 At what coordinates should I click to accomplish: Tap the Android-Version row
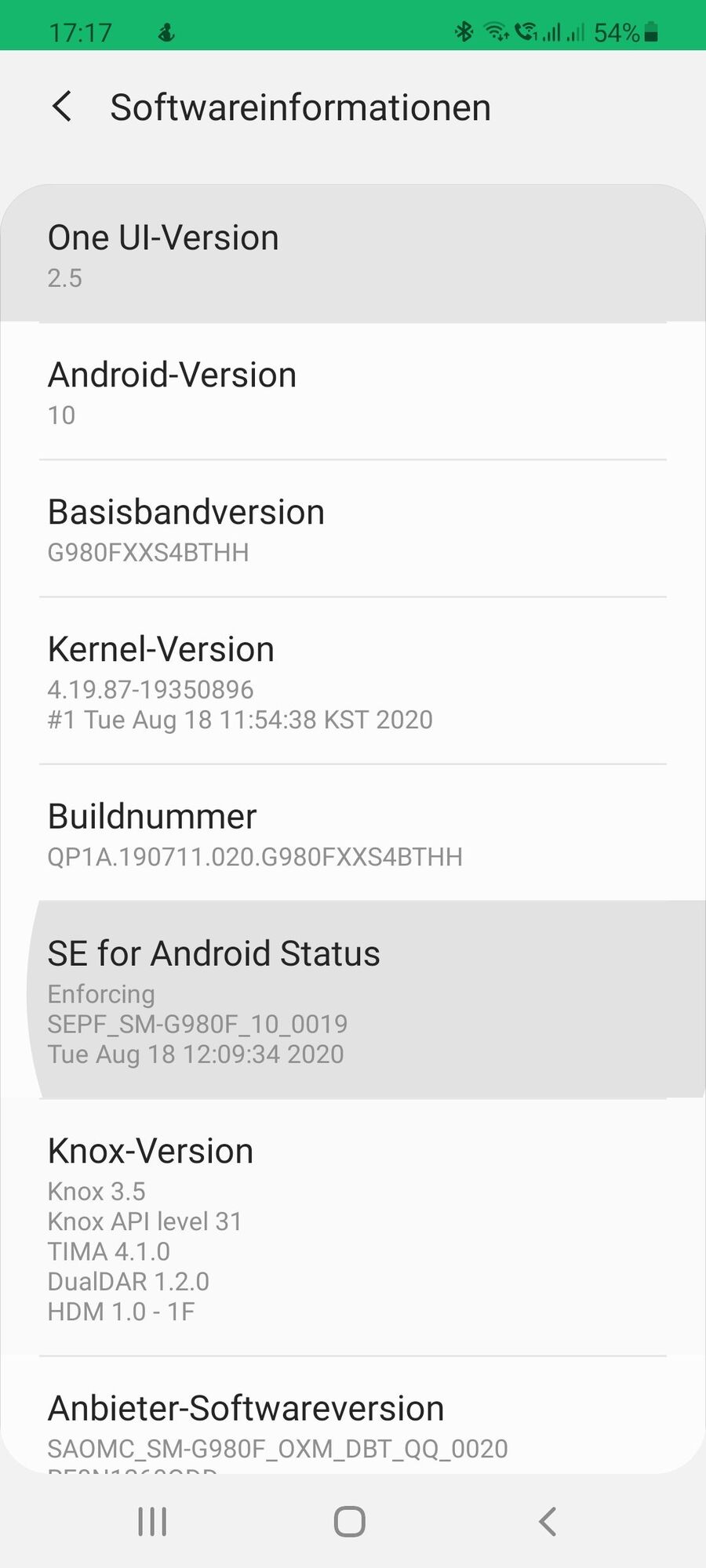(353, 392)
